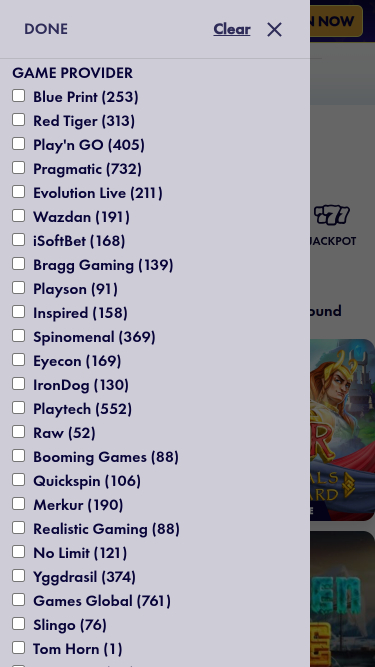Viewport: 375px width, 667px height.
Task: Tick iSoftBet in the provider list
Action: click(19, 240)
